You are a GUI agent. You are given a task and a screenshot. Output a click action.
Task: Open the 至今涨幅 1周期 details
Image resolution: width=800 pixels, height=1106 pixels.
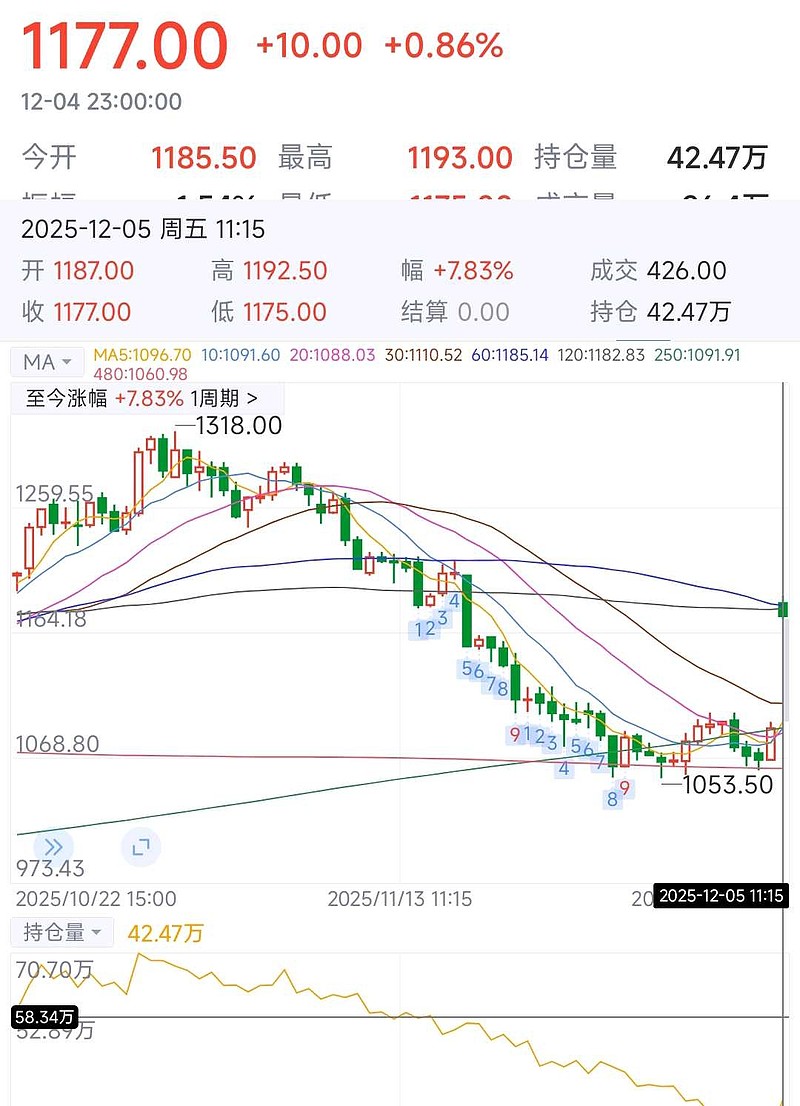coord(142,398)
